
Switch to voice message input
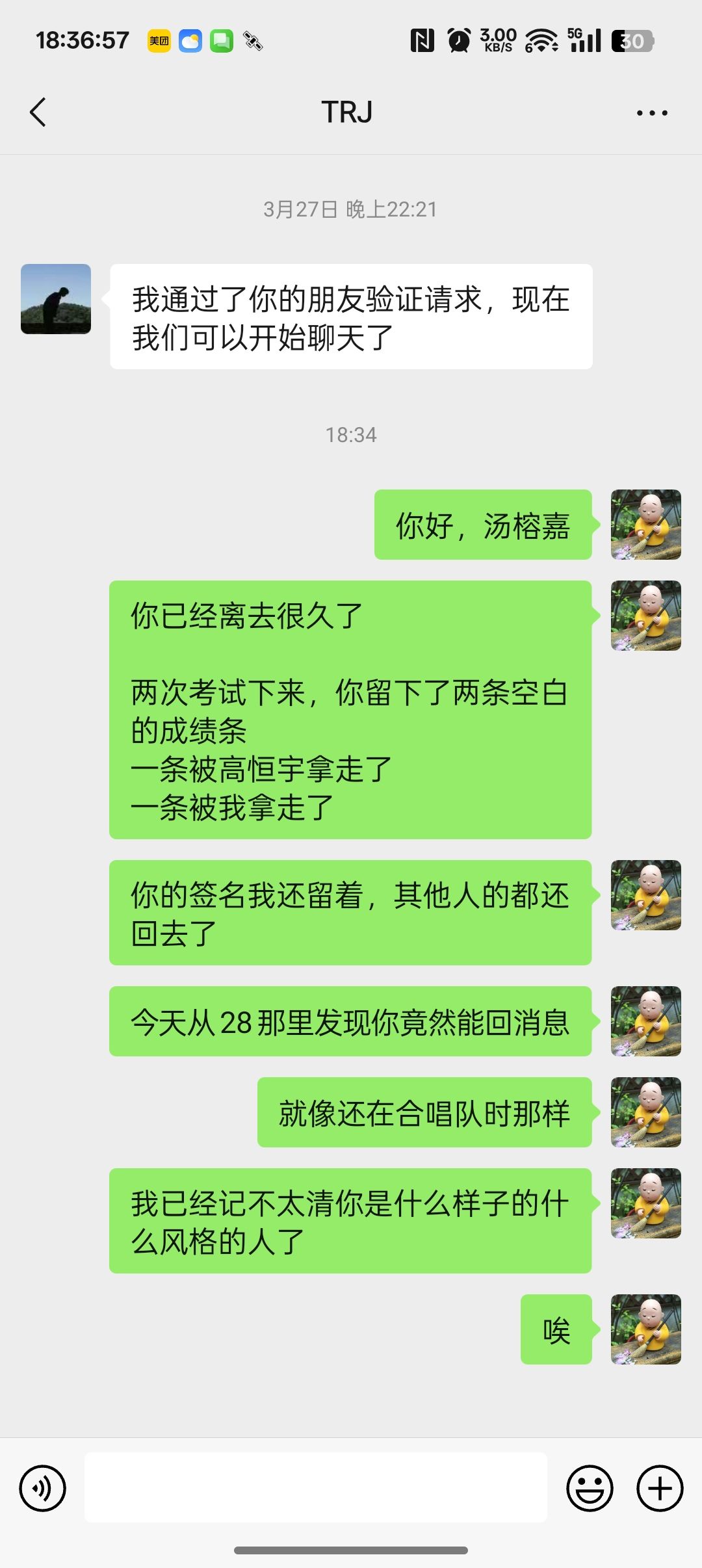(x=43, y=1488)
